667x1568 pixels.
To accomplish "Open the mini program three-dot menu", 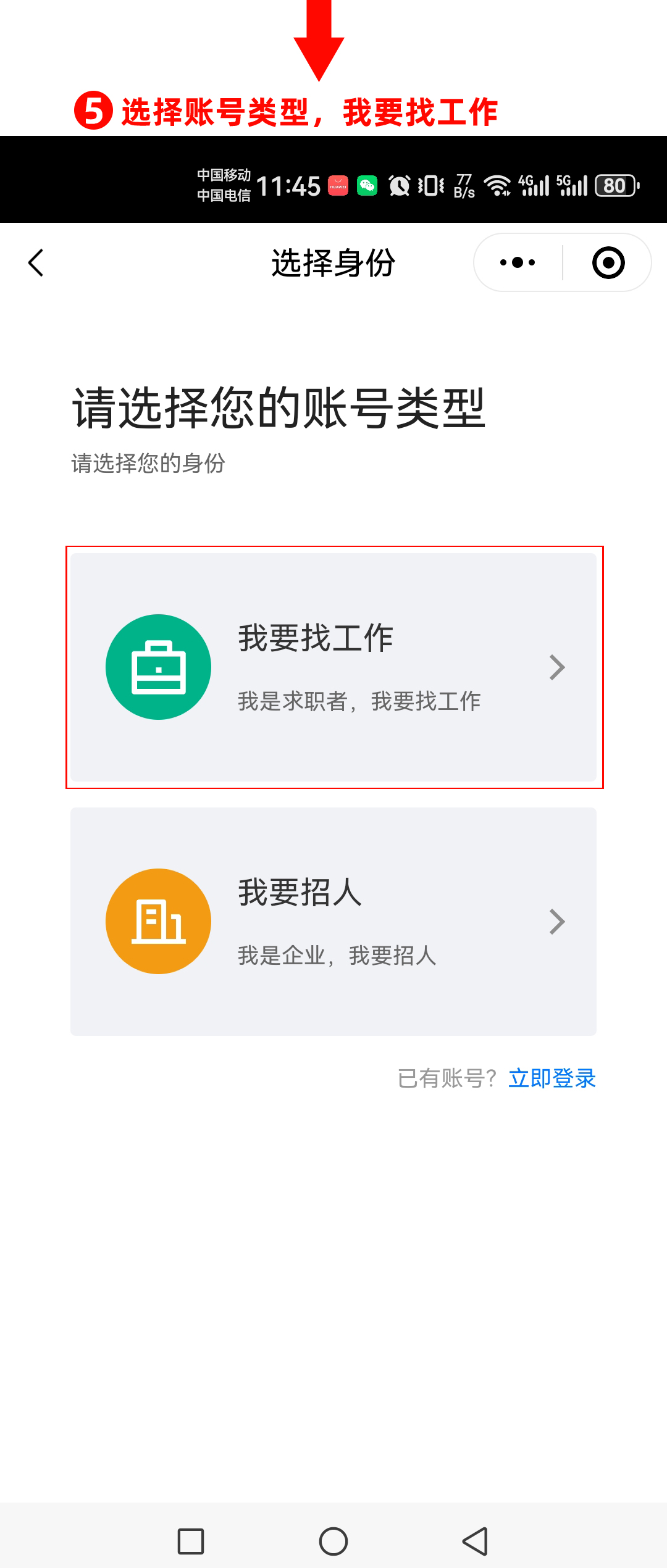I will pyautogui.click(x=518, y=263).
